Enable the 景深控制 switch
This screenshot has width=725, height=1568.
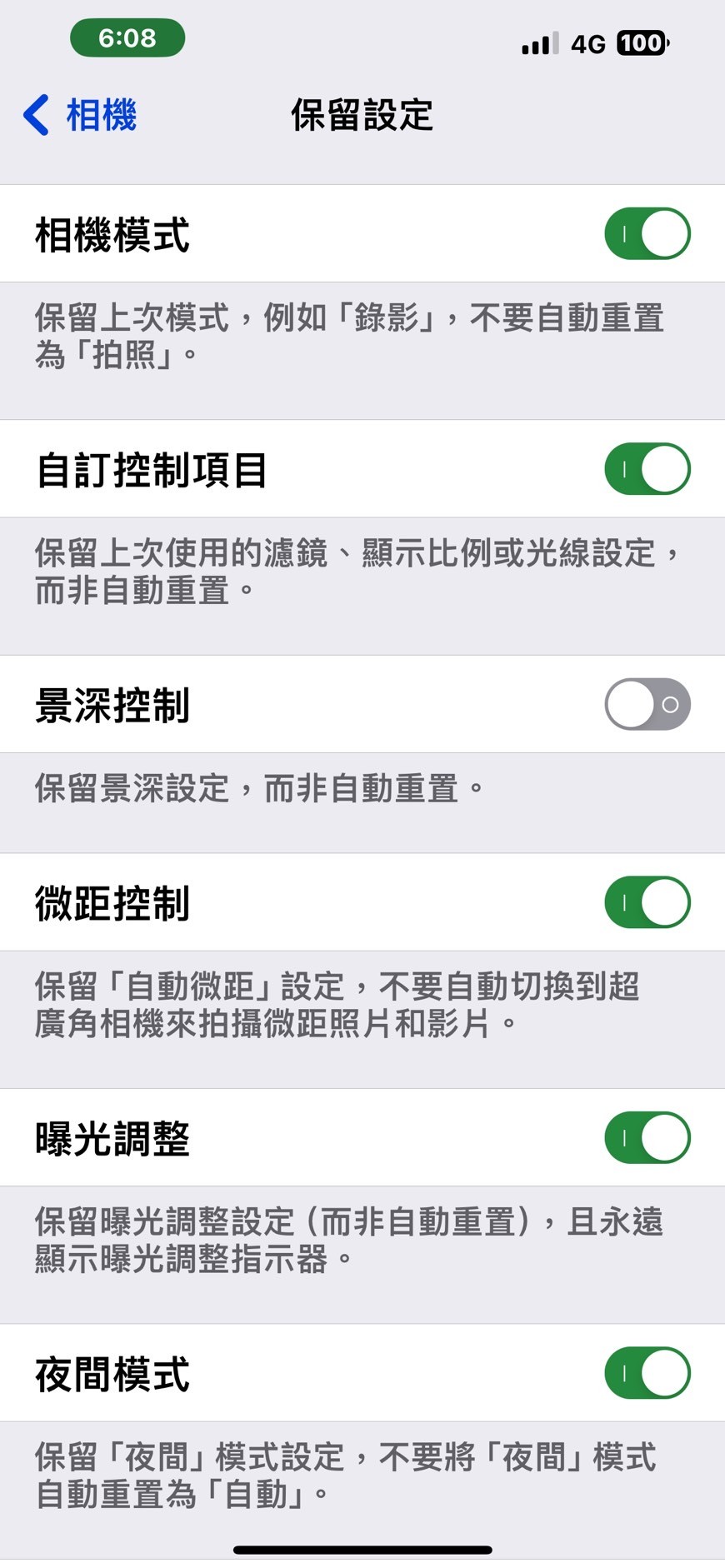click(x=647, y=705)
